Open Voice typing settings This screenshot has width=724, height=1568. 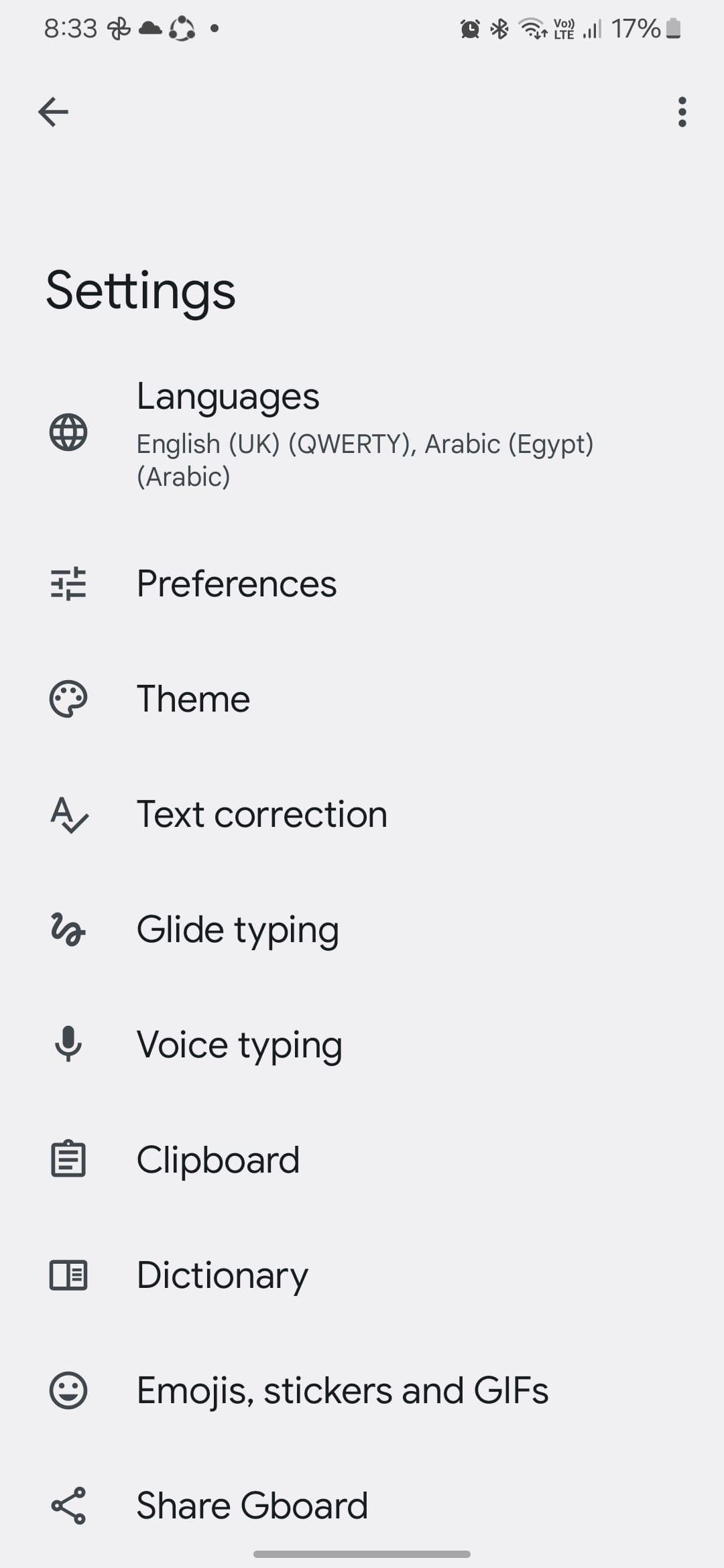click(x=239, y=1045)
